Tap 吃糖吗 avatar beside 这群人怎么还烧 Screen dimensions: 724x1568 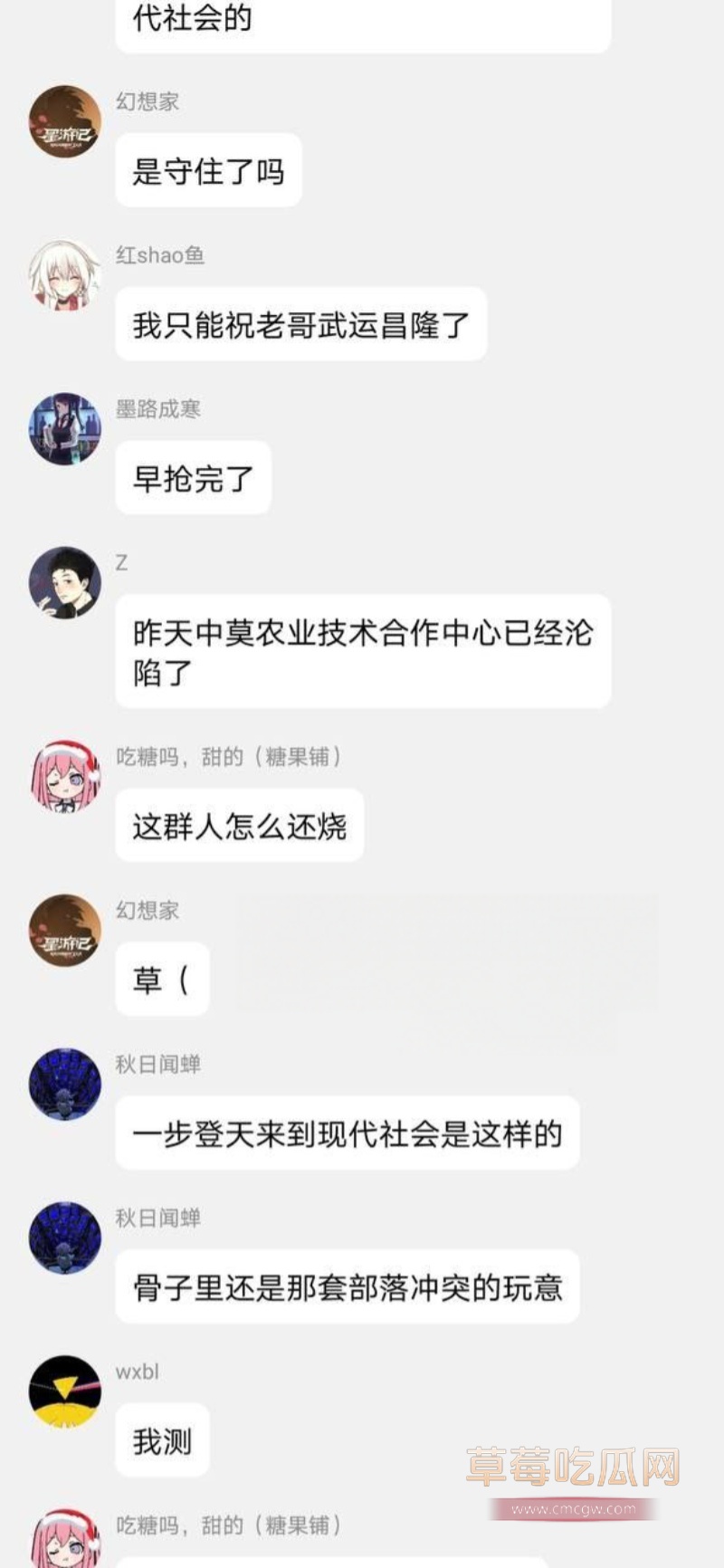pos(64,777)
